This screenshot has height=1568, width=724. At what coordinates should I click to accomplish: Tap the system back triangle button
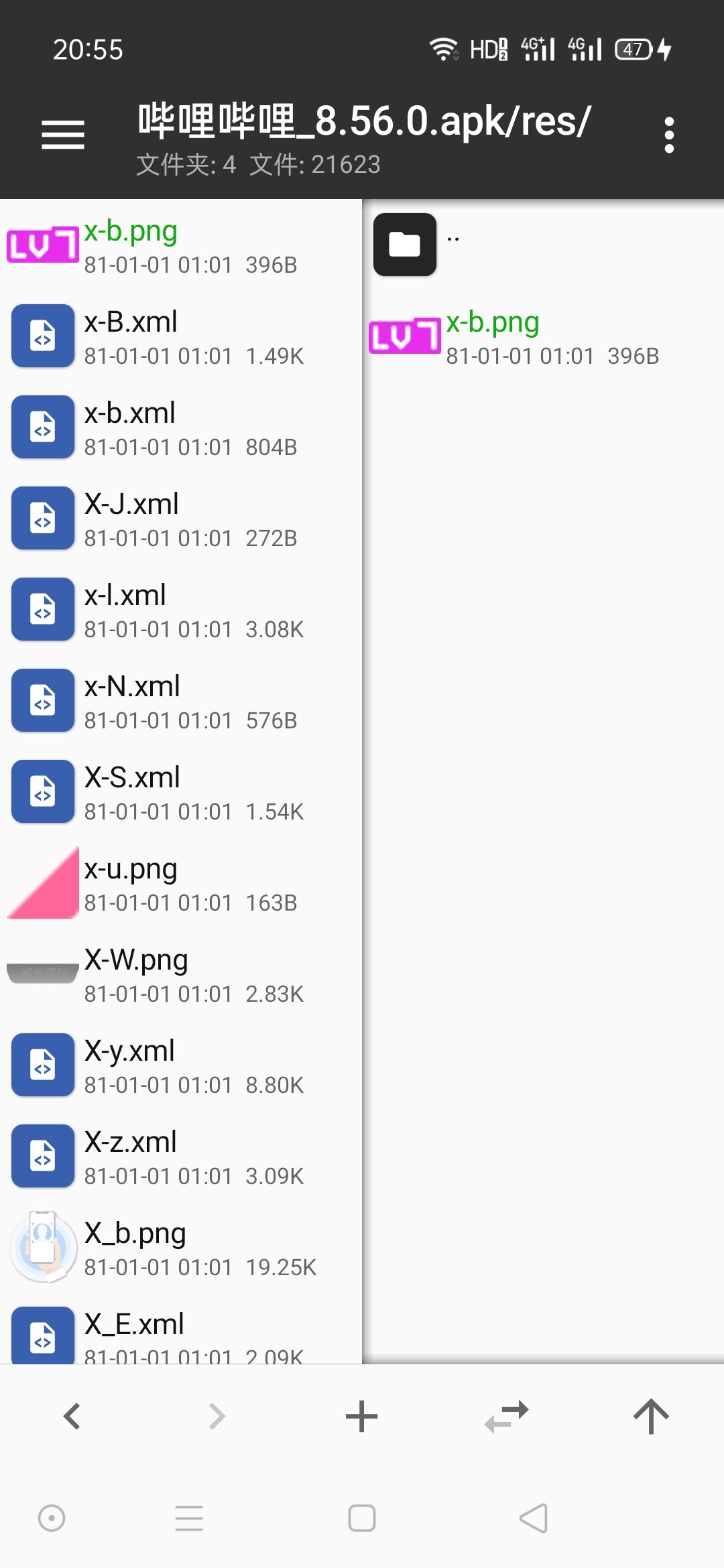coord(534,1518)
